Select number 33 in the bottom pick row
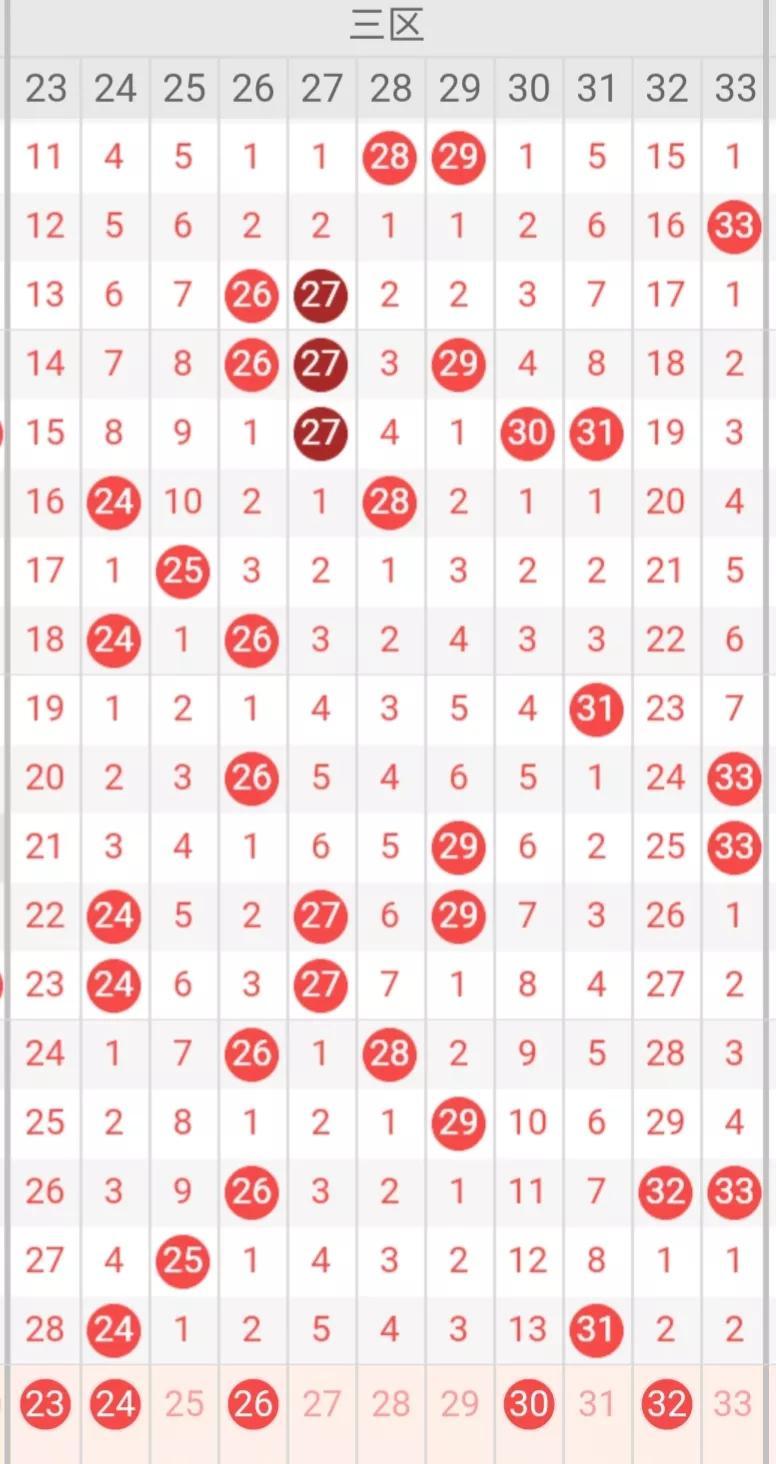 point(733,1405)
